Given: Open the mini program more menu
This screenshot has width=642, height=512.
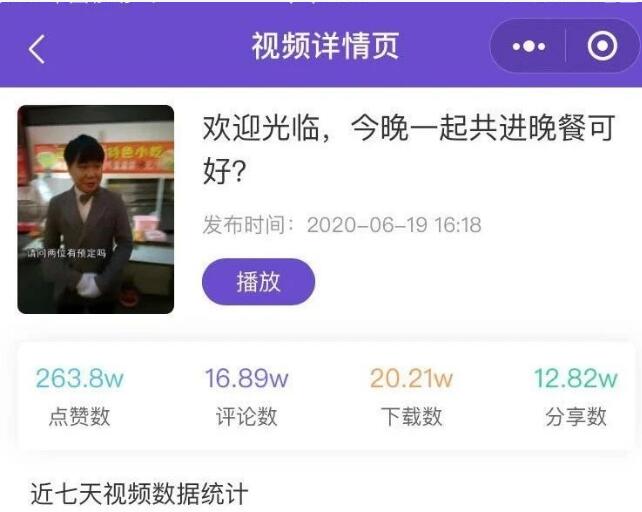Looking at the screenshot, I should [x=528, y=47].
